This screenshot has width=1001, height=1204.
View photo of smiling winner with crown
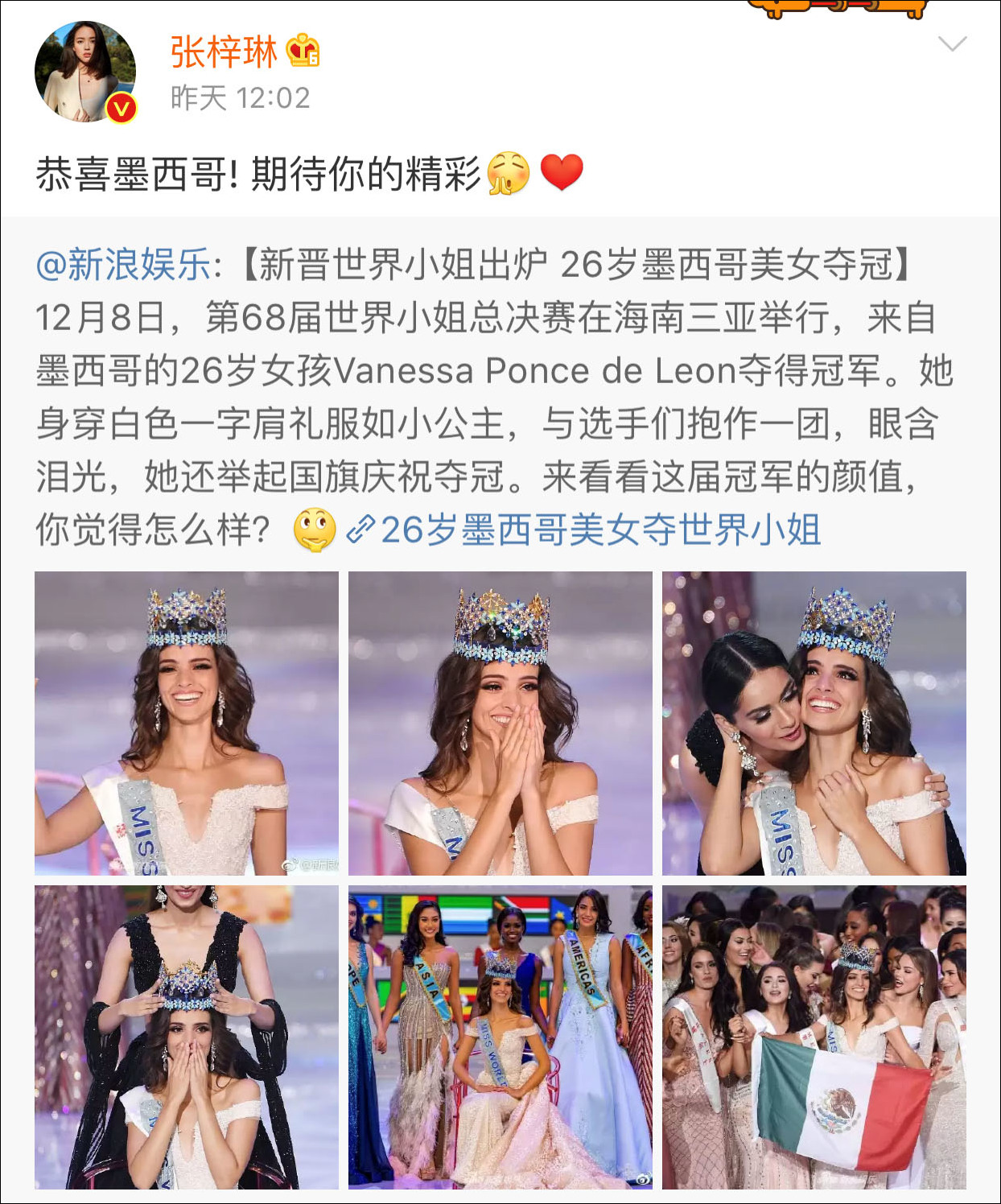187,723
